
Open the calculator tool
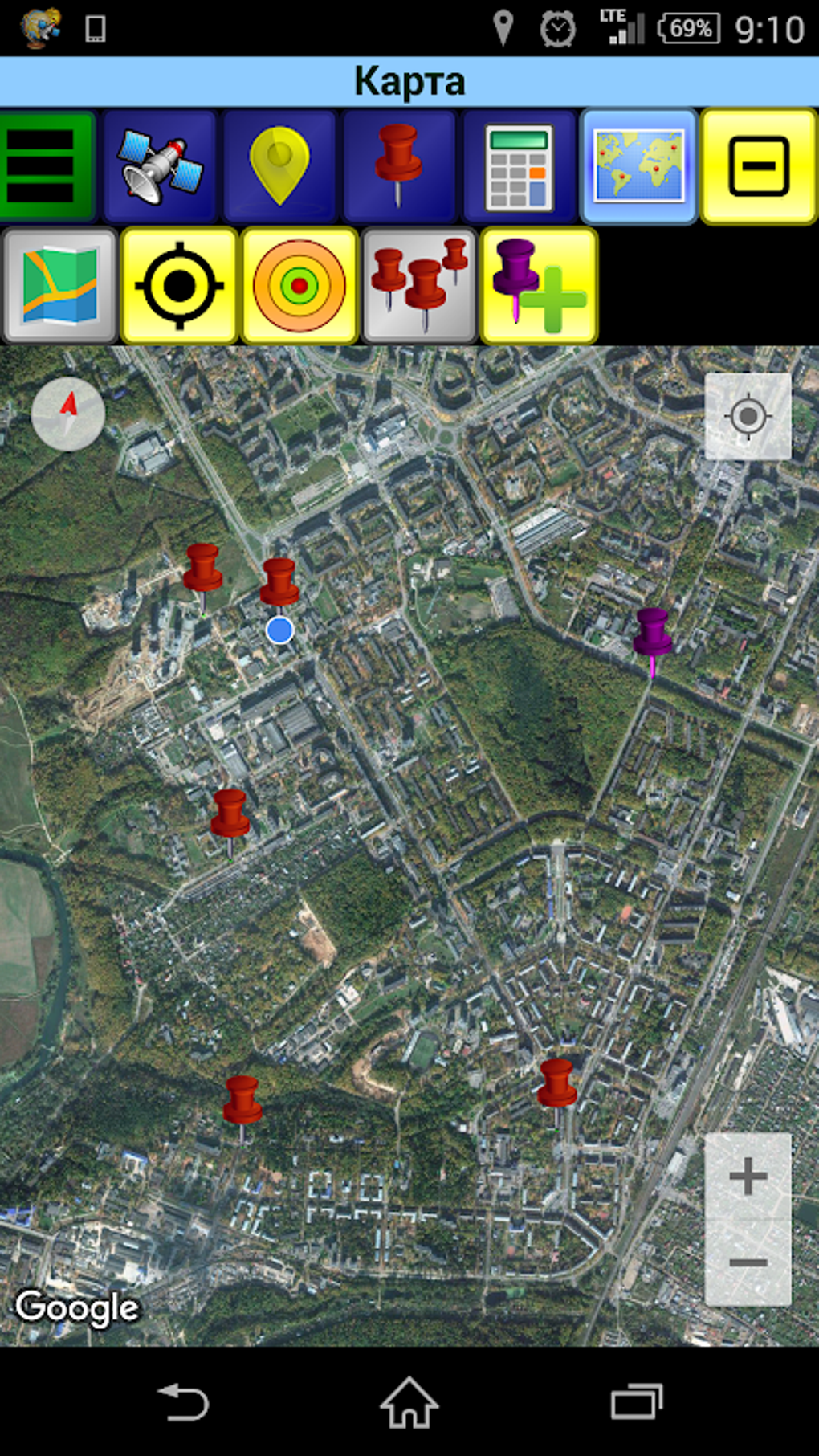pyautogui.click(x=519, y=166)
